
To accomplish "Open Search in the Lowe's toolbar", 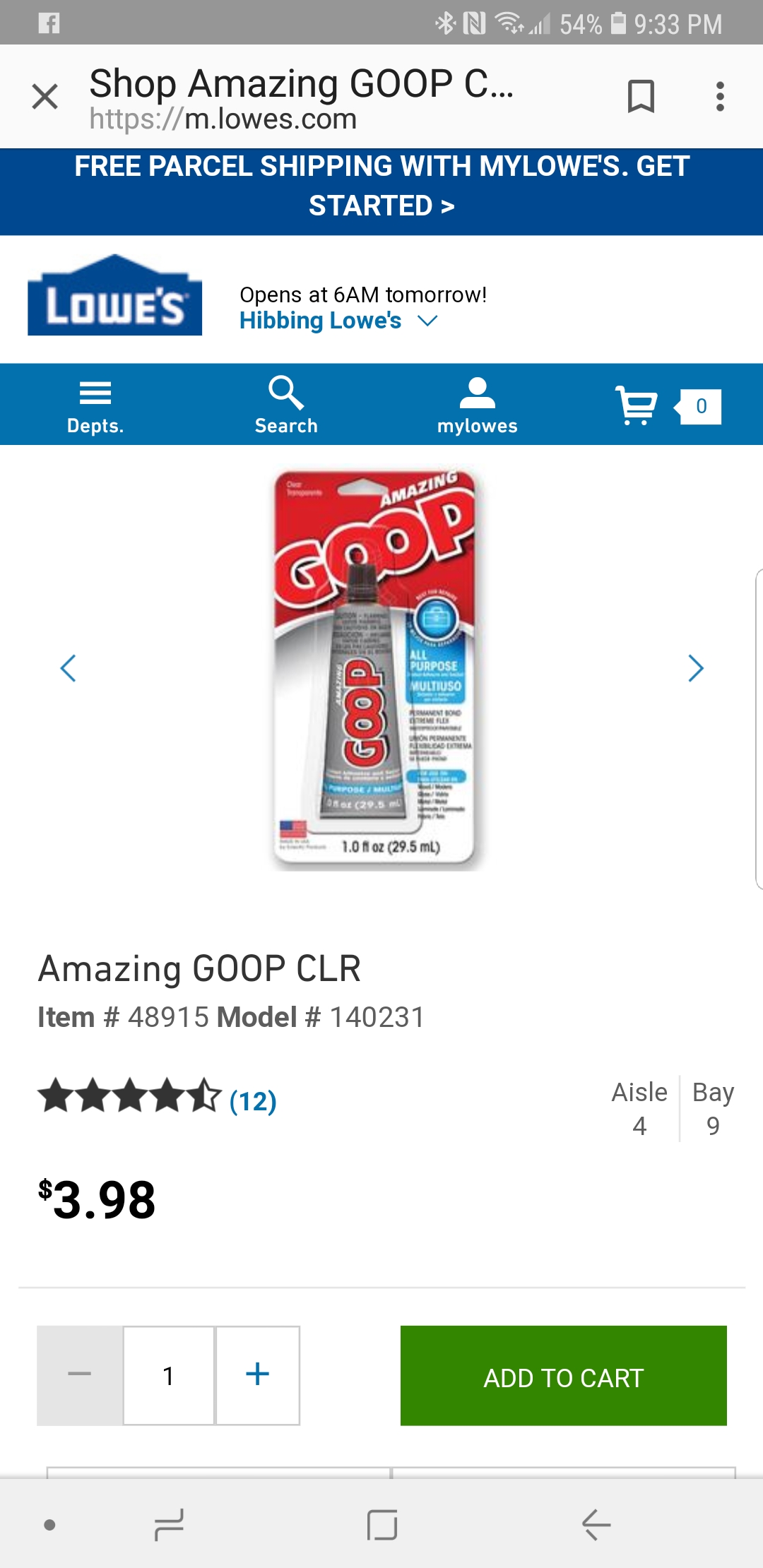I will [x=286, y=405].
